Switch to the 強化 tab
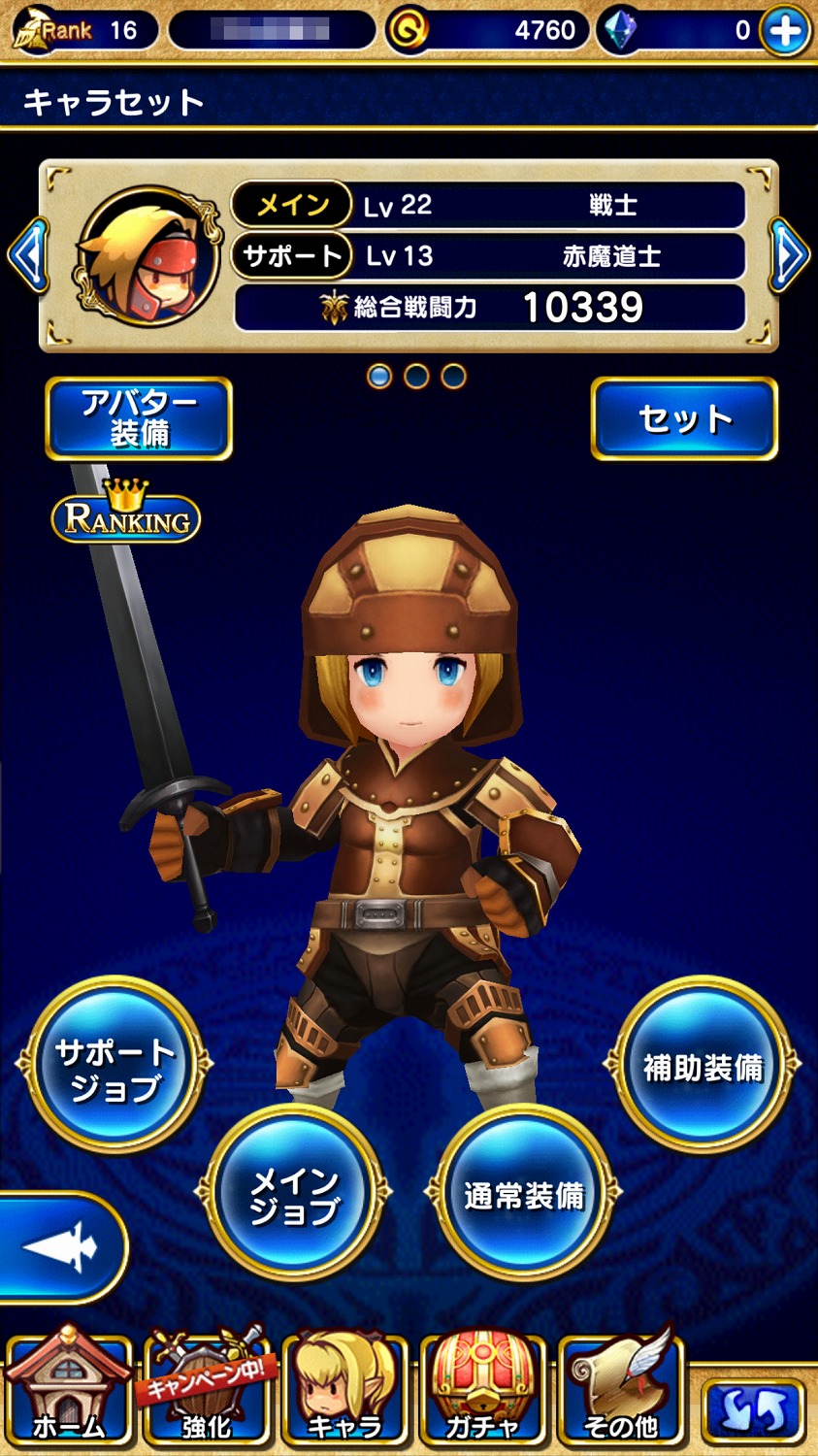Image resolution: width=818 pixels, height=1456 pixels. [206, 1390]
